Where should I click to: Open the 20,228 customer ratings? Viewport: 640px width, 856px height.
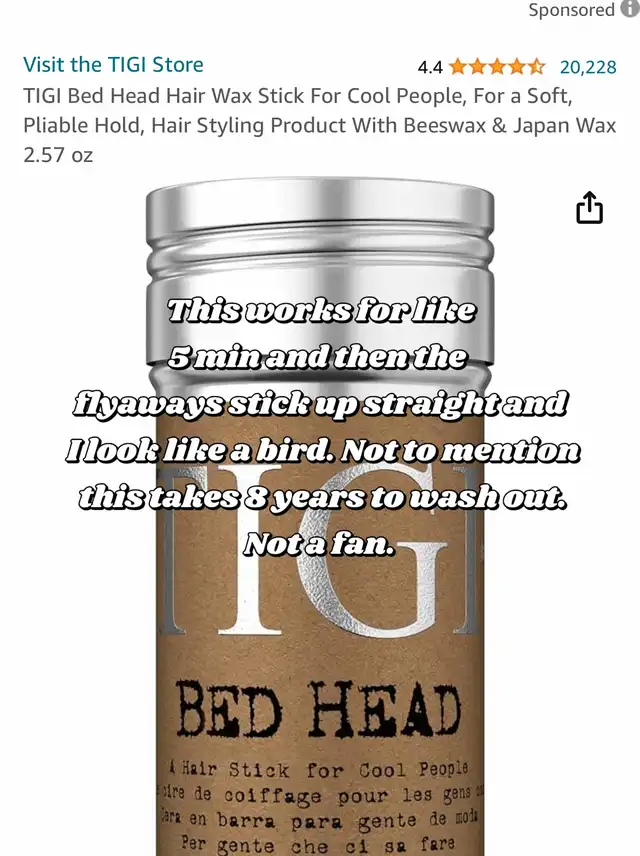click(588, 67)
